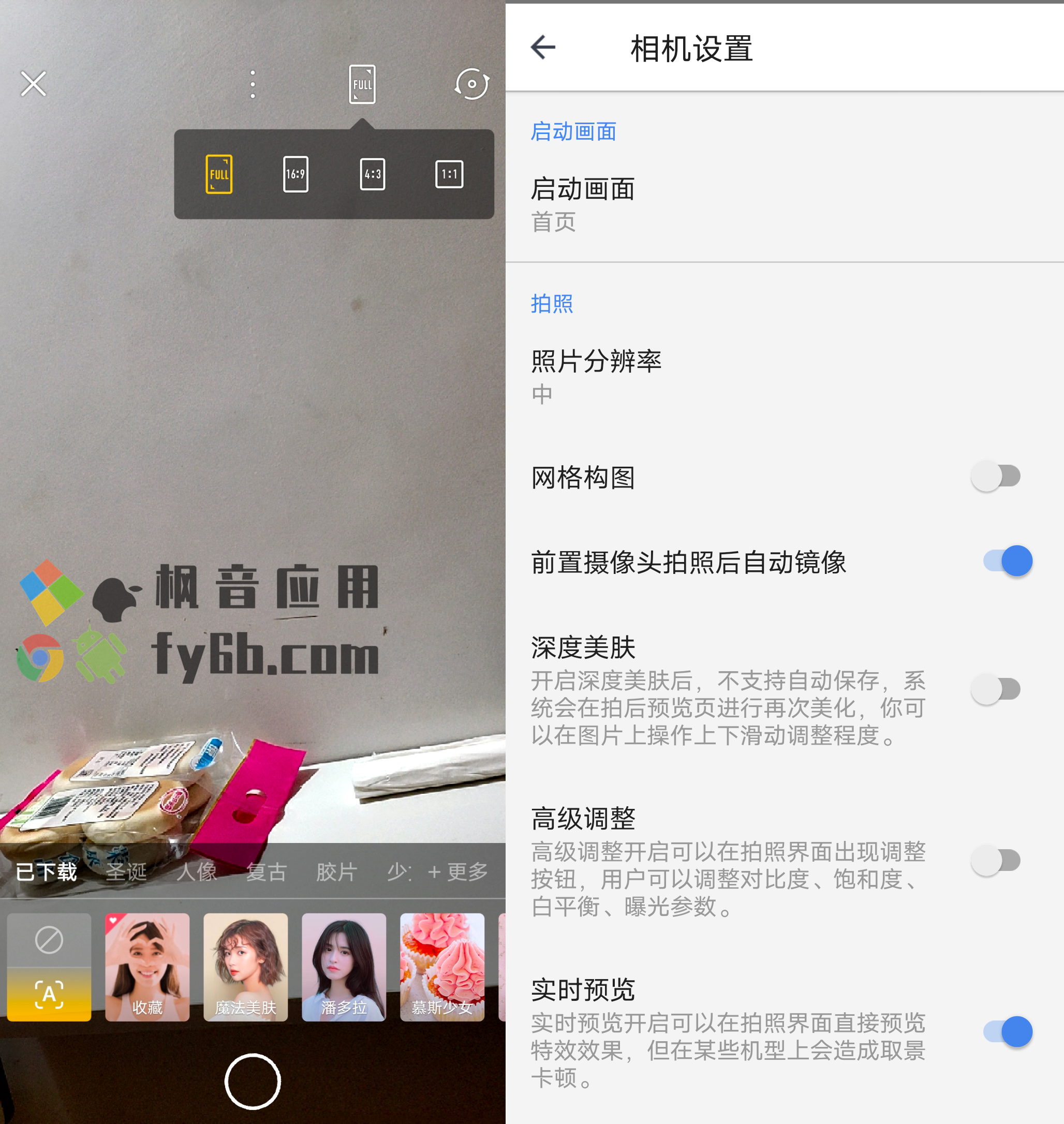This screenshot has width=1064, height=1124.
Task: Tap + 更多 for more filters
Action: 457,871
